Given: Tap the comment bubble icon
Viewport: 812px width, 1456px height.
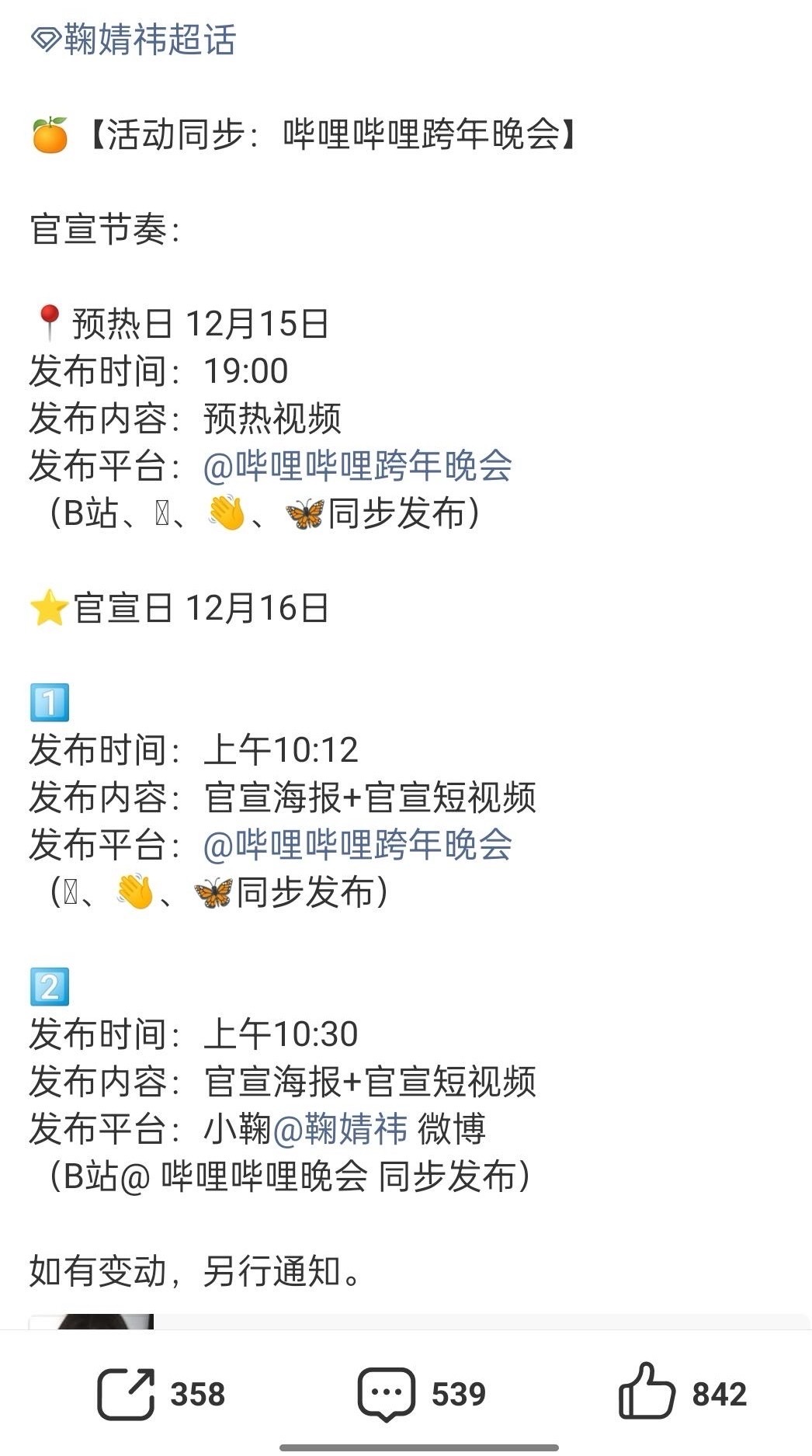Looking at the screenshot, I should 387,1388.
